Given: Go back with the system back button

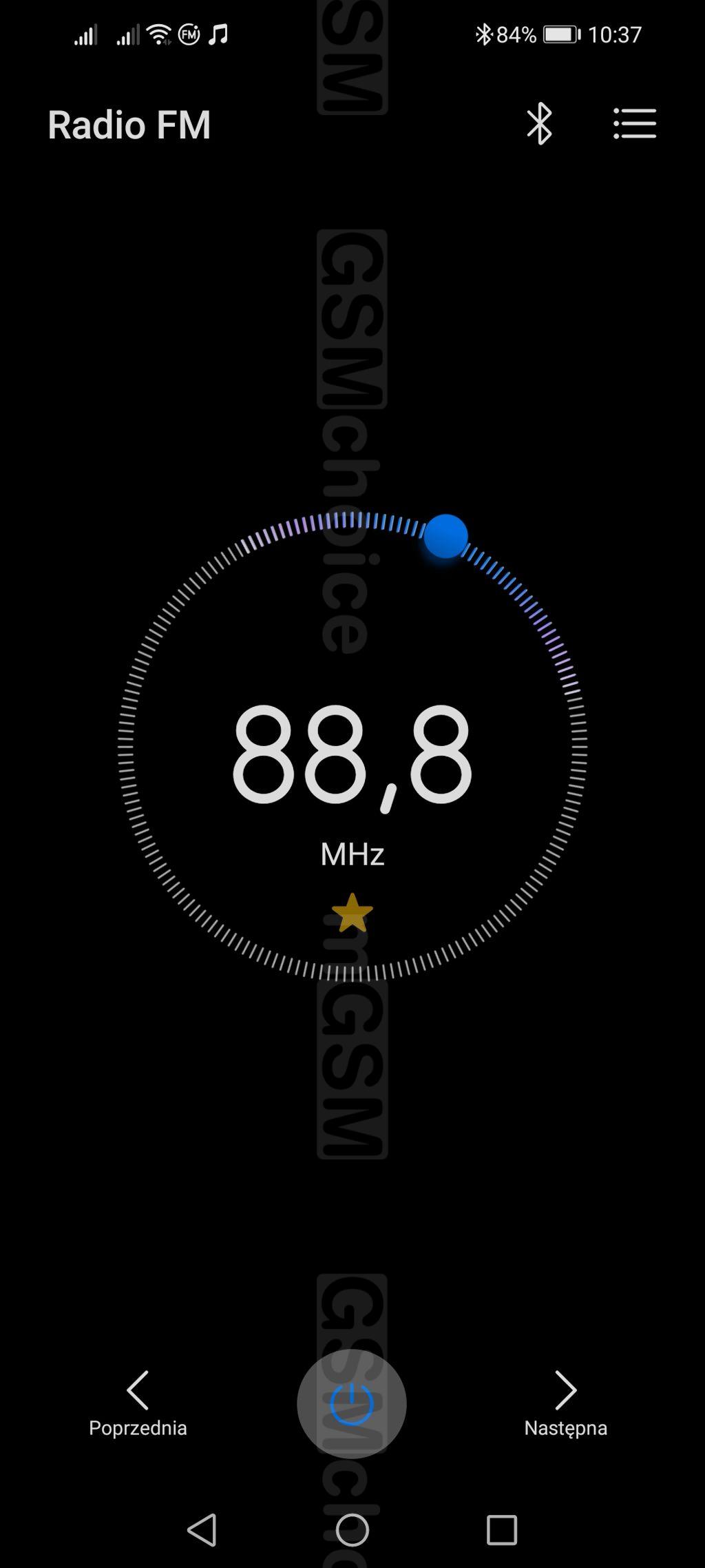Looking at the screenshot, I should [x=202, y=1530].
